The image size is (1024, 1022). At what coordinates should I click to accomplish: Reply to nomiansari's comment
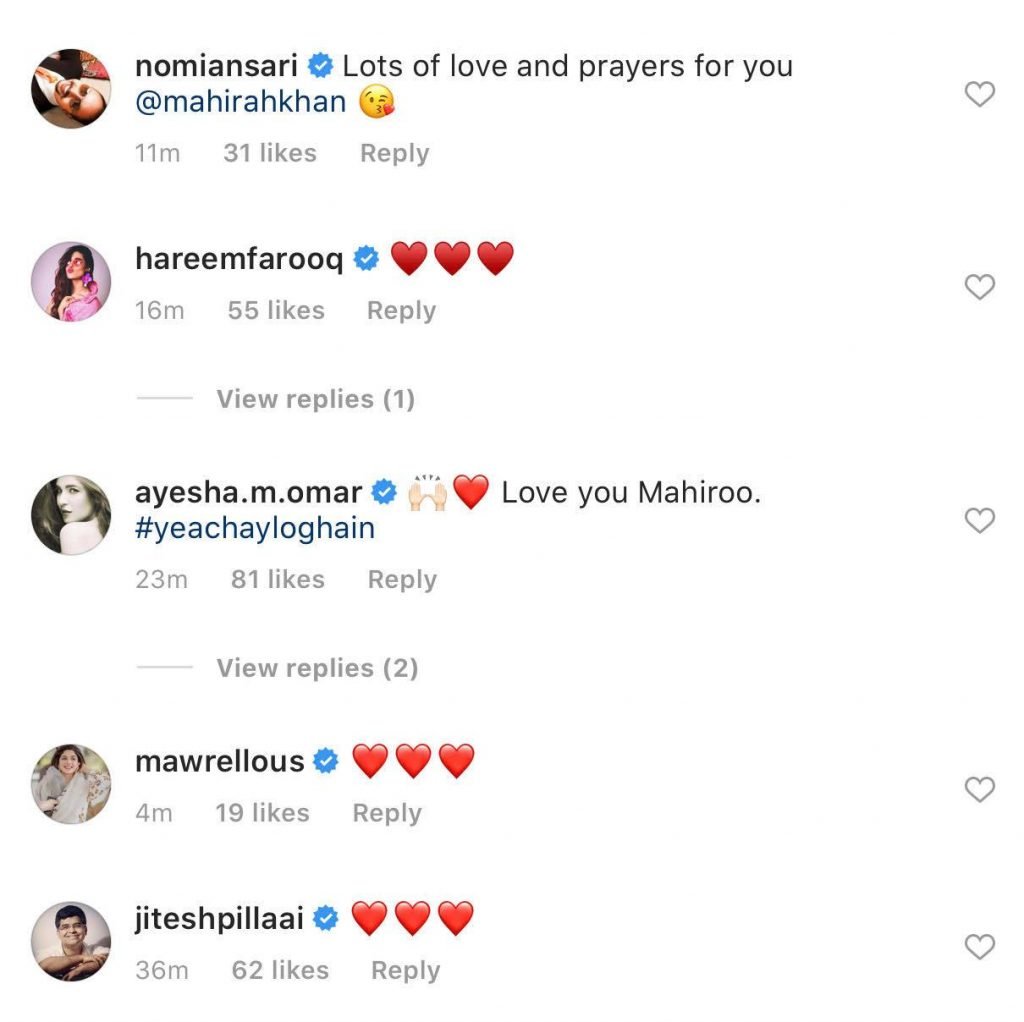(394, 153)
